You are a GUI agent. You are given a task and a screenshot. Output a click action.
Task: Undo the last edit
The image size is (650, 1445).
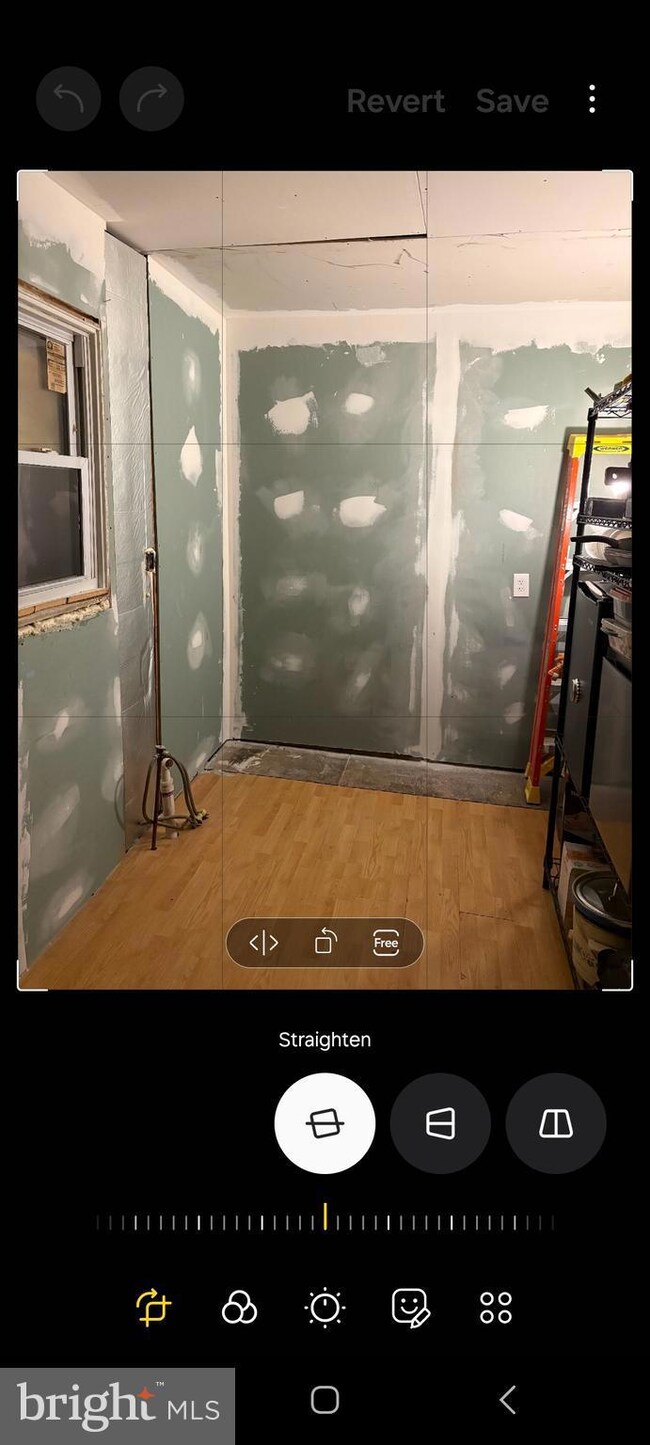68,98
